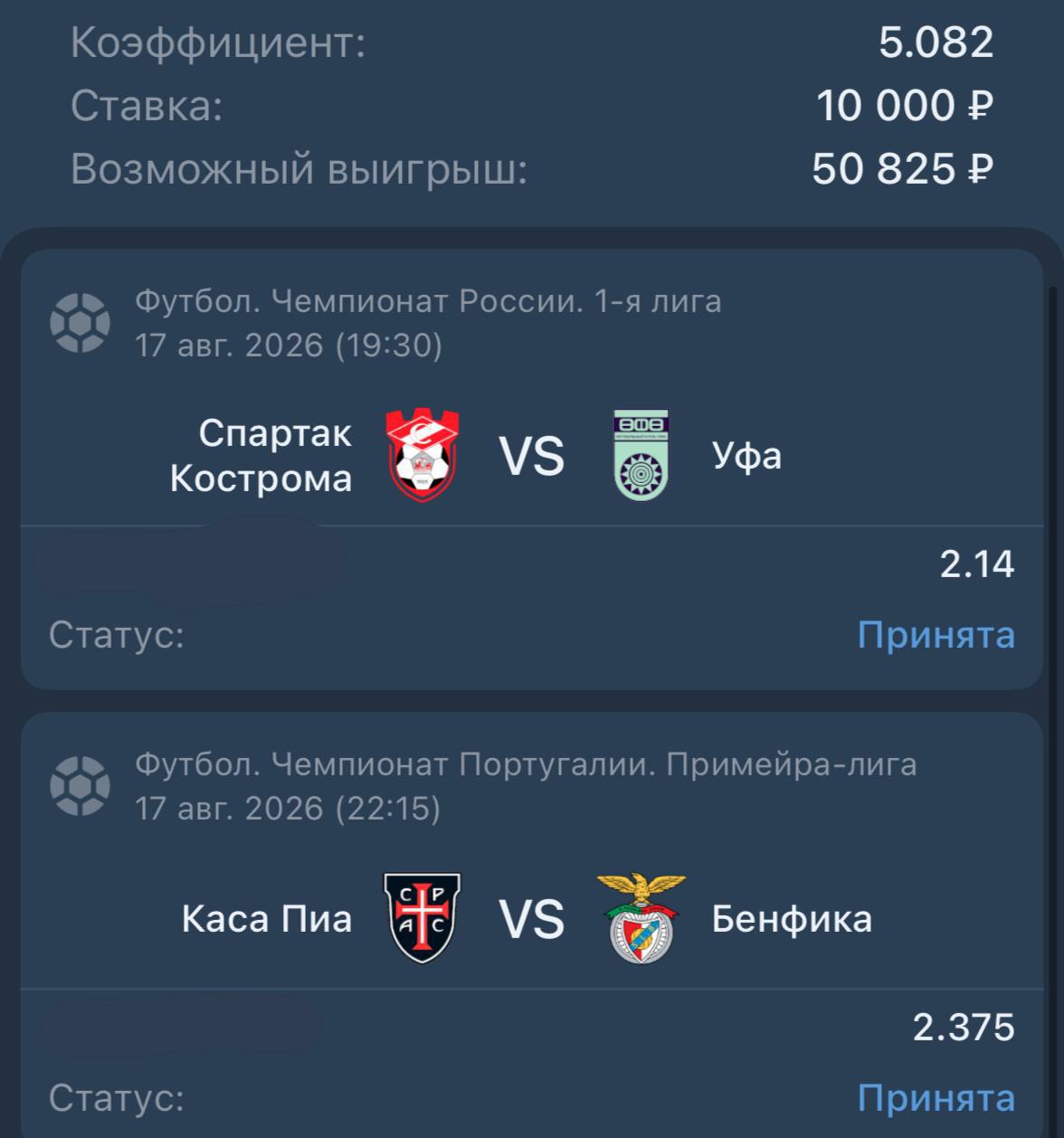The image size is (1064, 1138).
Task: Open the Каса Пиа vs Бенфика event card
Action: pyautogui.click(x=532, y=925)
